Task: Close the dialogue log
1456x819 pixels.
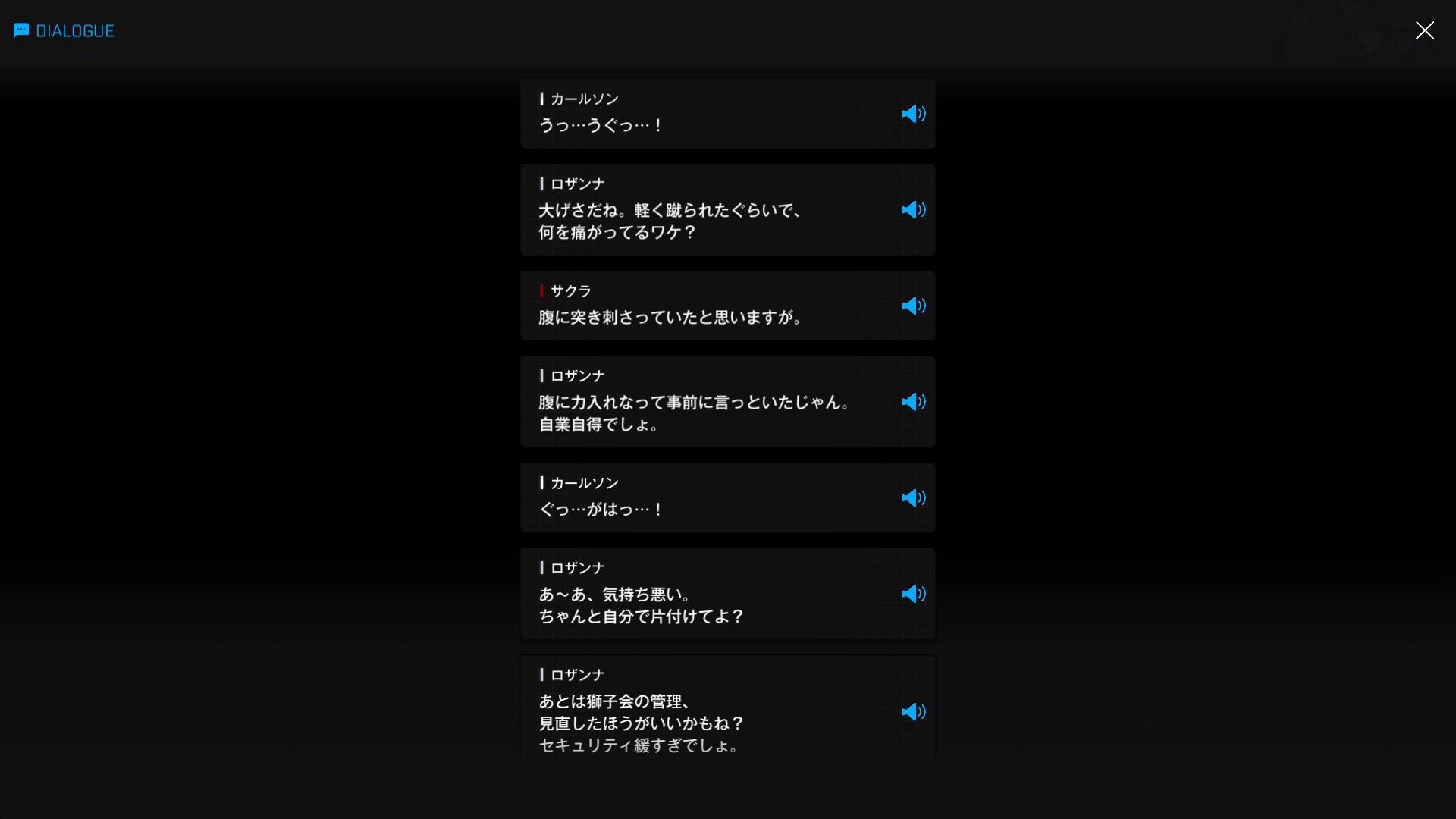Action: click(1424, 30)
